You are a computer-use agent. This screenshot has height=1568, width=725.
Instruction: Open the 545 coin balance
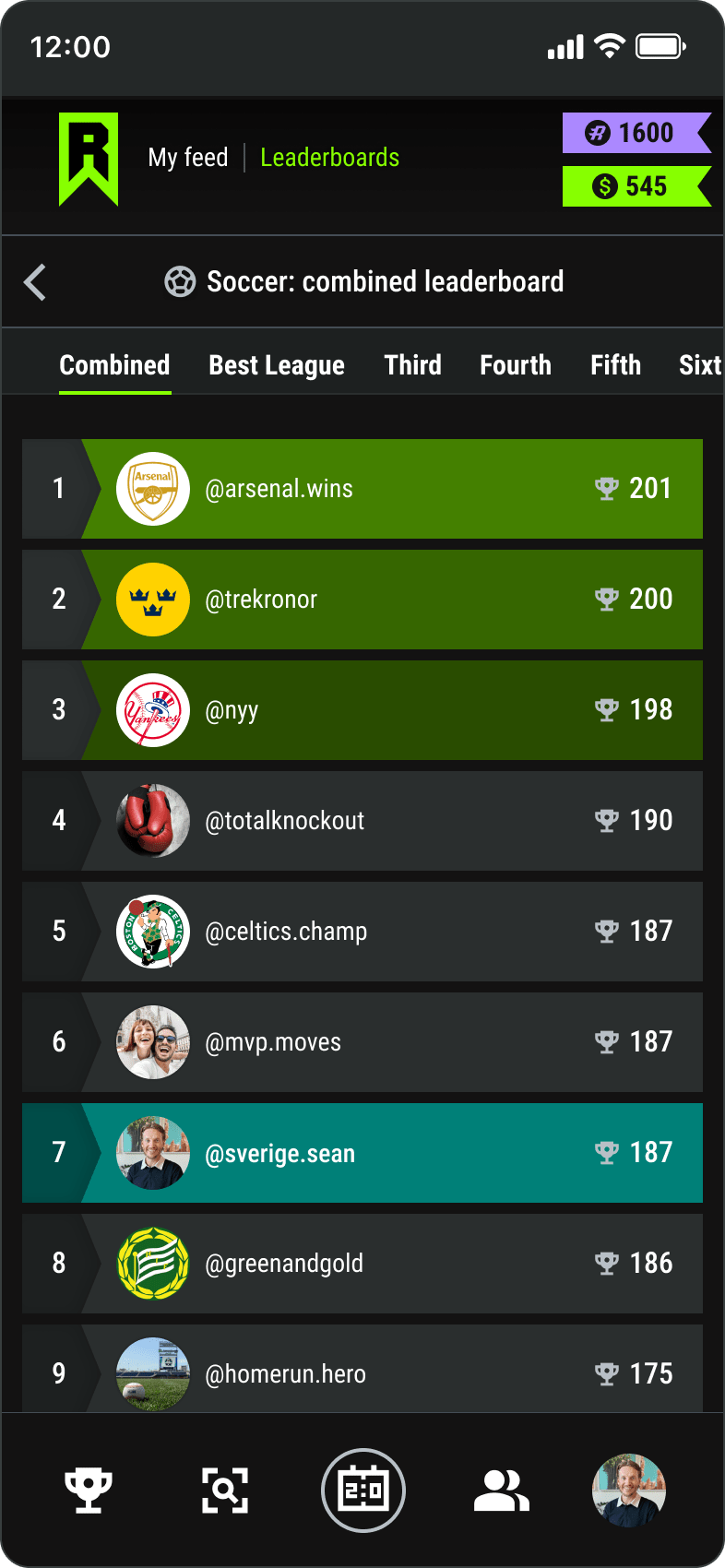click(635, 186)
